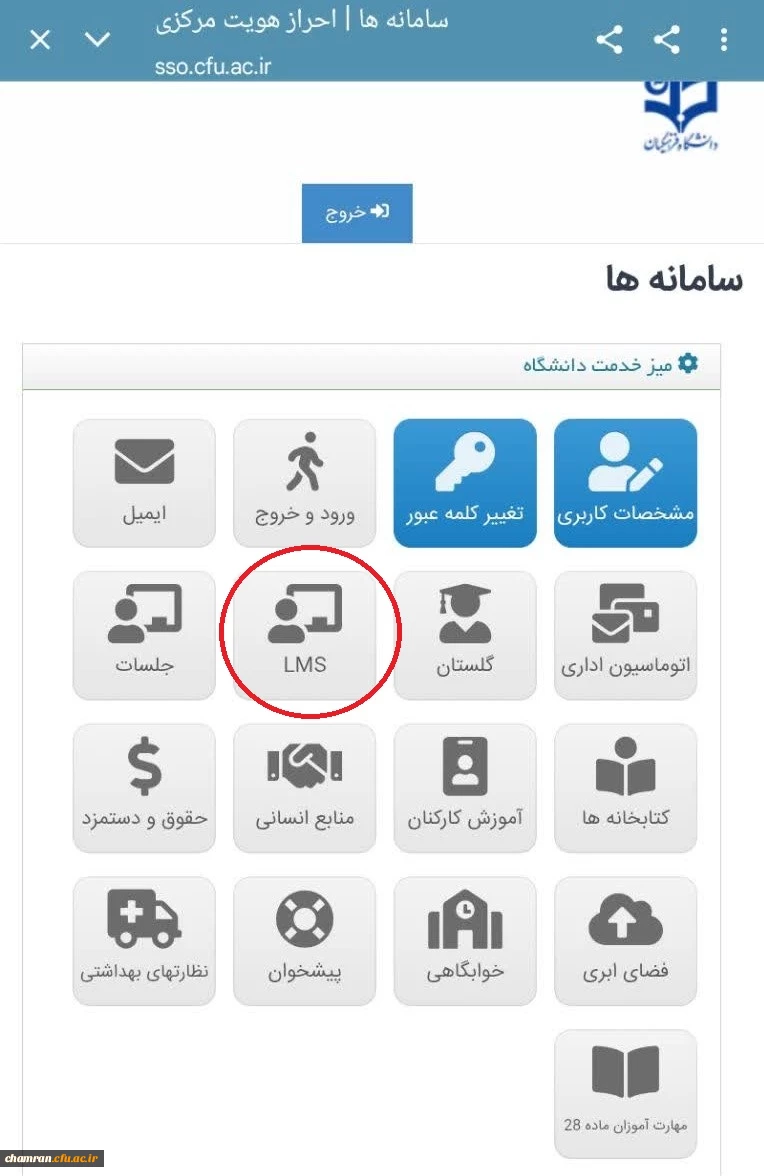Open مشخصات کاربری user profile tile
764x1176 pixels.
pyautogui.click(x=625, y=483)
